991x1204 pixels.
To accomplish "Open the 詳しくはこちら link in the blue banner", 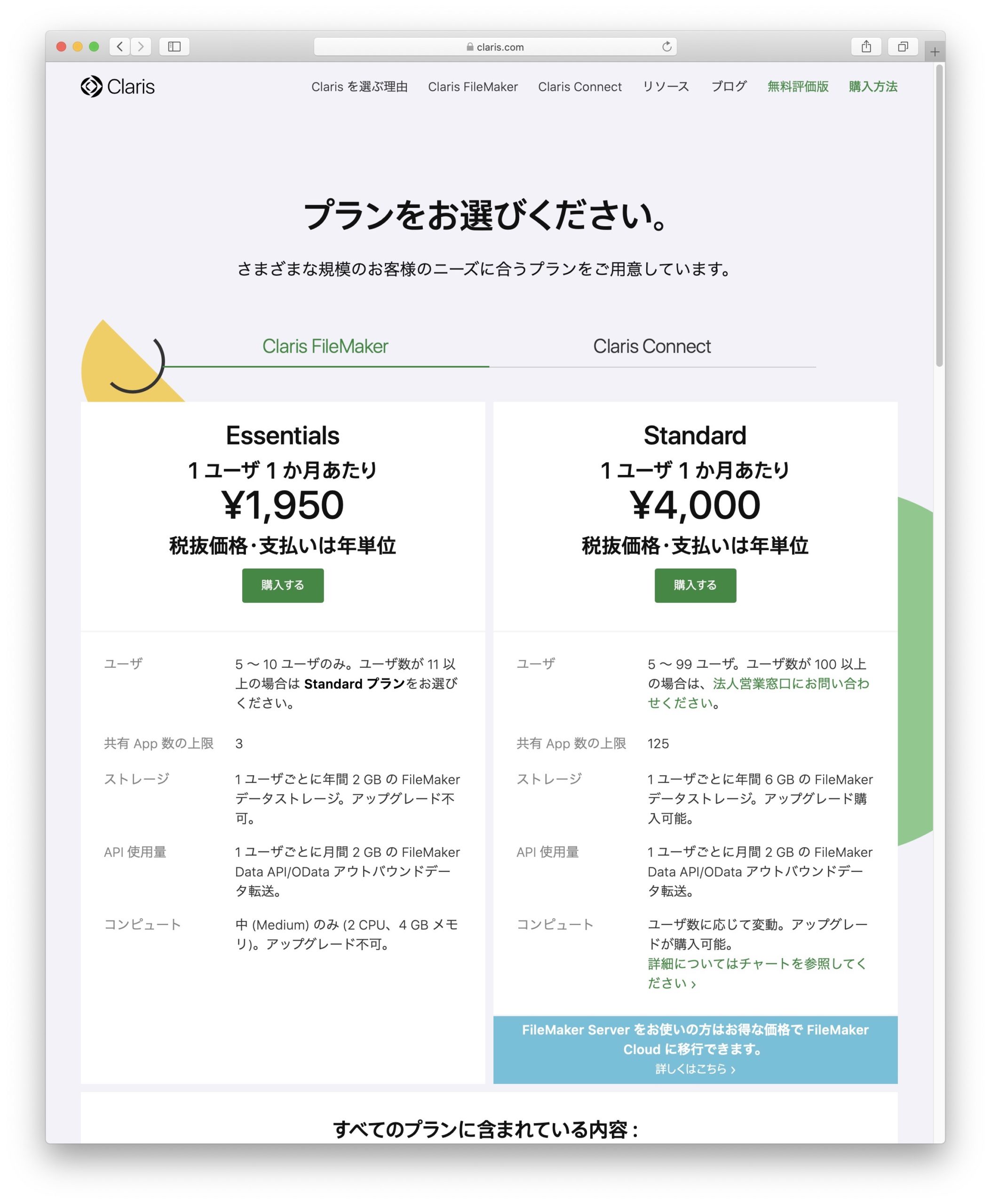I will 695,1068.
